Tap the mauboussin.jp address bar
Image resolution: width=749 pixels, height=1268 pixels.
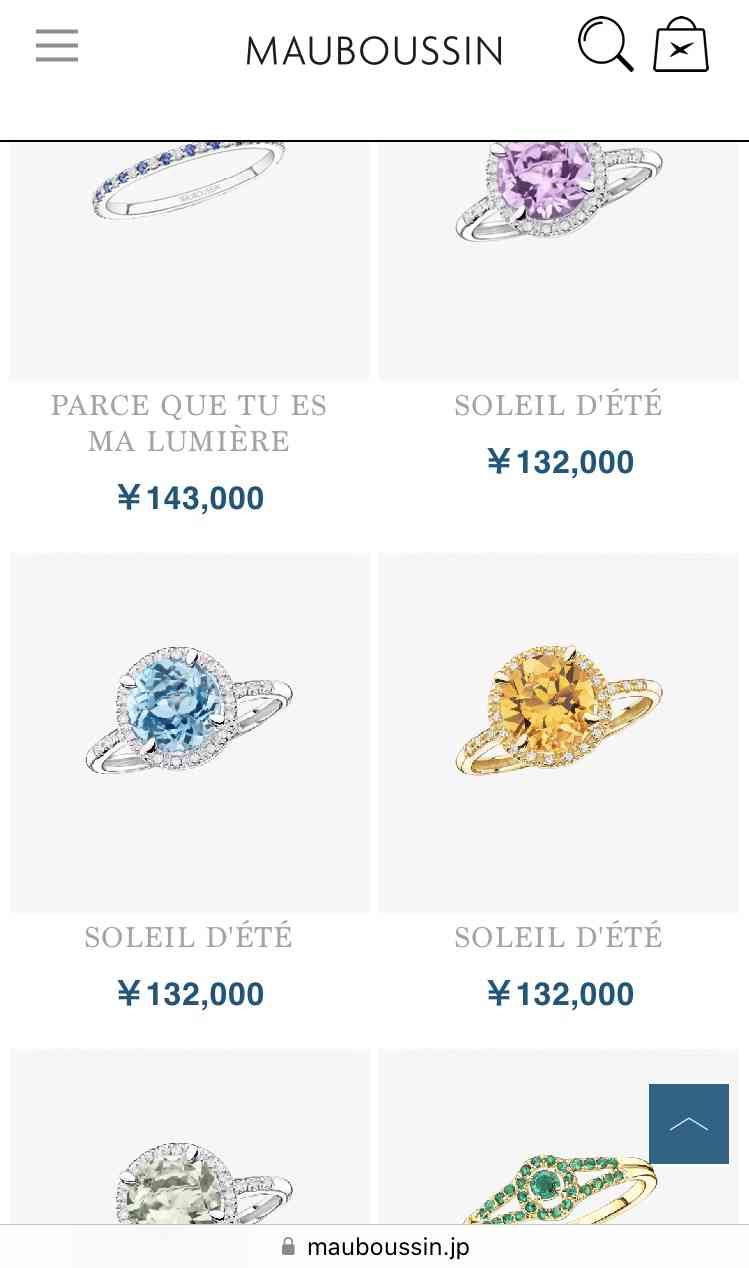click(374, 1247)
